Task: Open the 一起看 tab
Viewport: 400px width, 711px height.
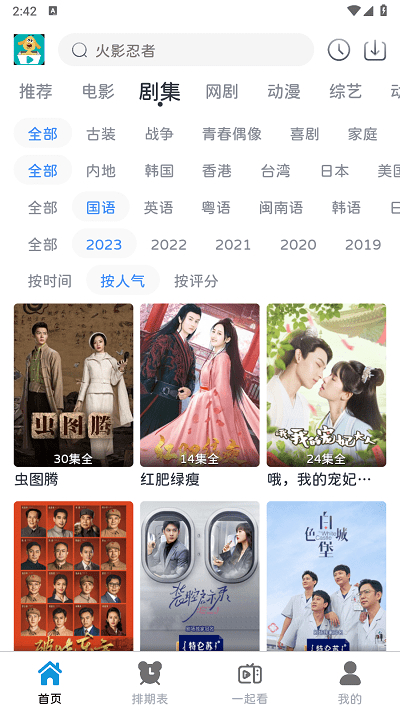Action: click(249, 682)
